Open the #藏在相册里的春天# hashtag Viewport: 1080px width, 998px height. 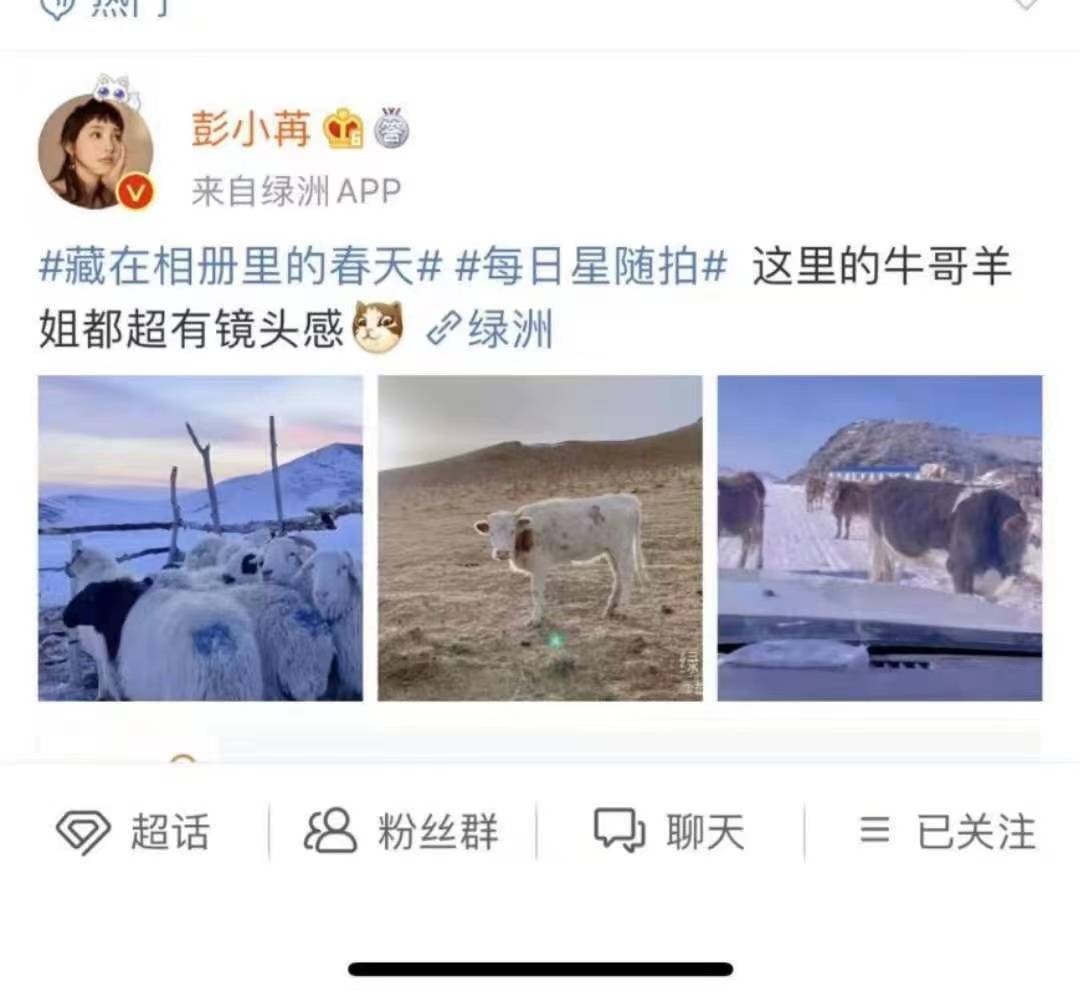pyautogui.click(x=240, y=268)
